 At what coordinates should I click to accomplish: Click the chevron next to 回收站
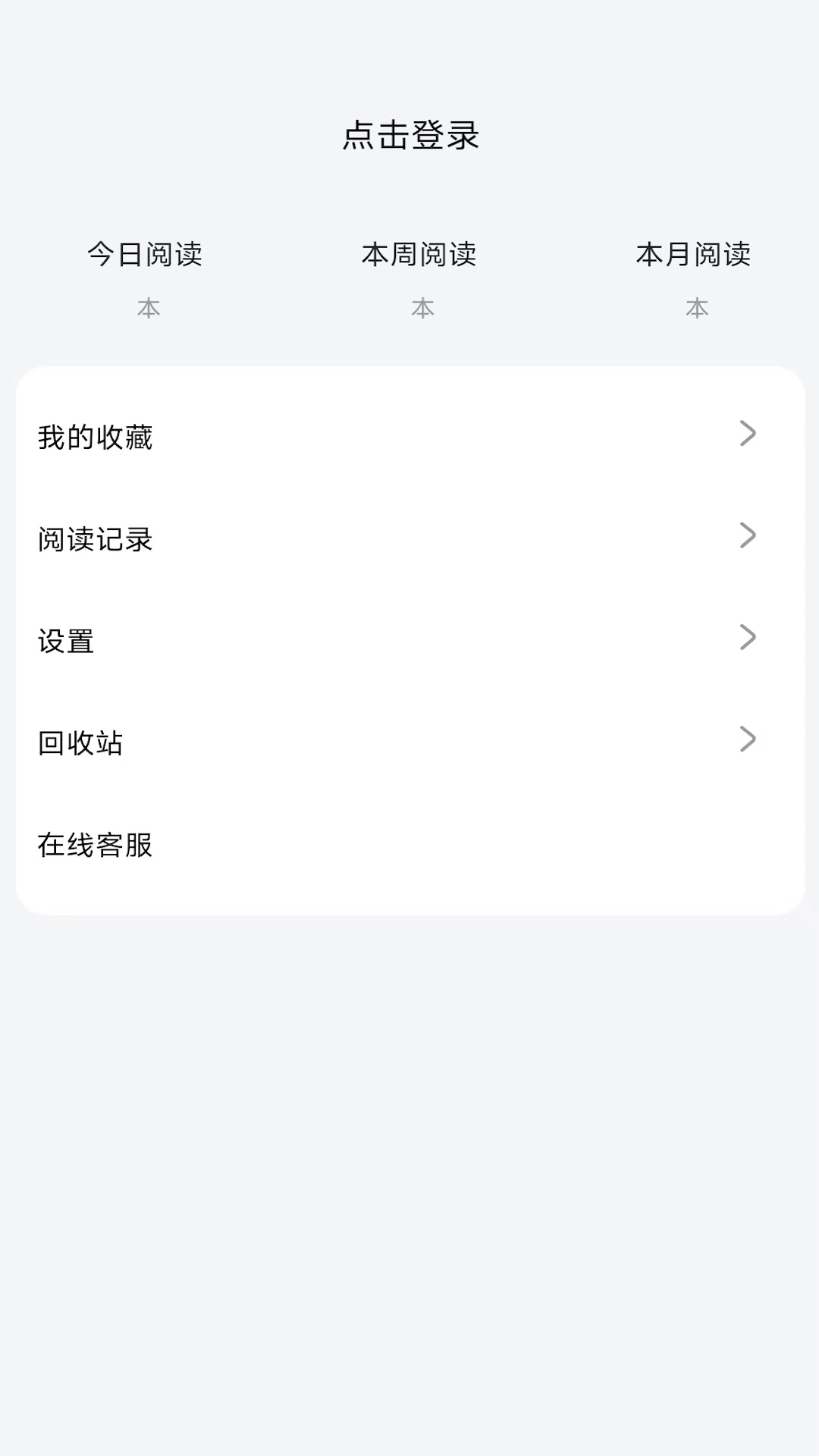pos(748,739)
